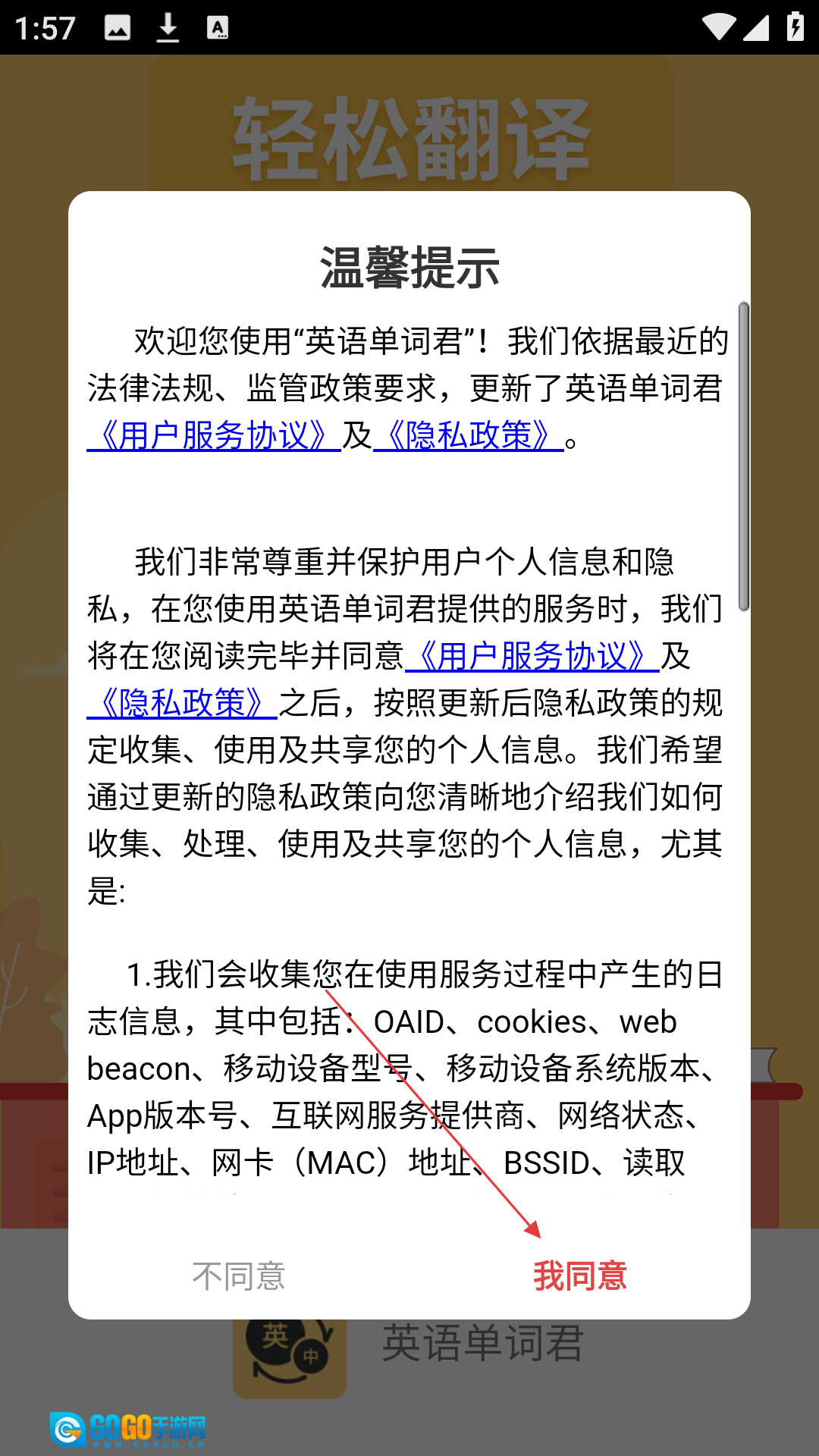Open 《隐私政策》 link followed by the period

(x=469, y=435)
